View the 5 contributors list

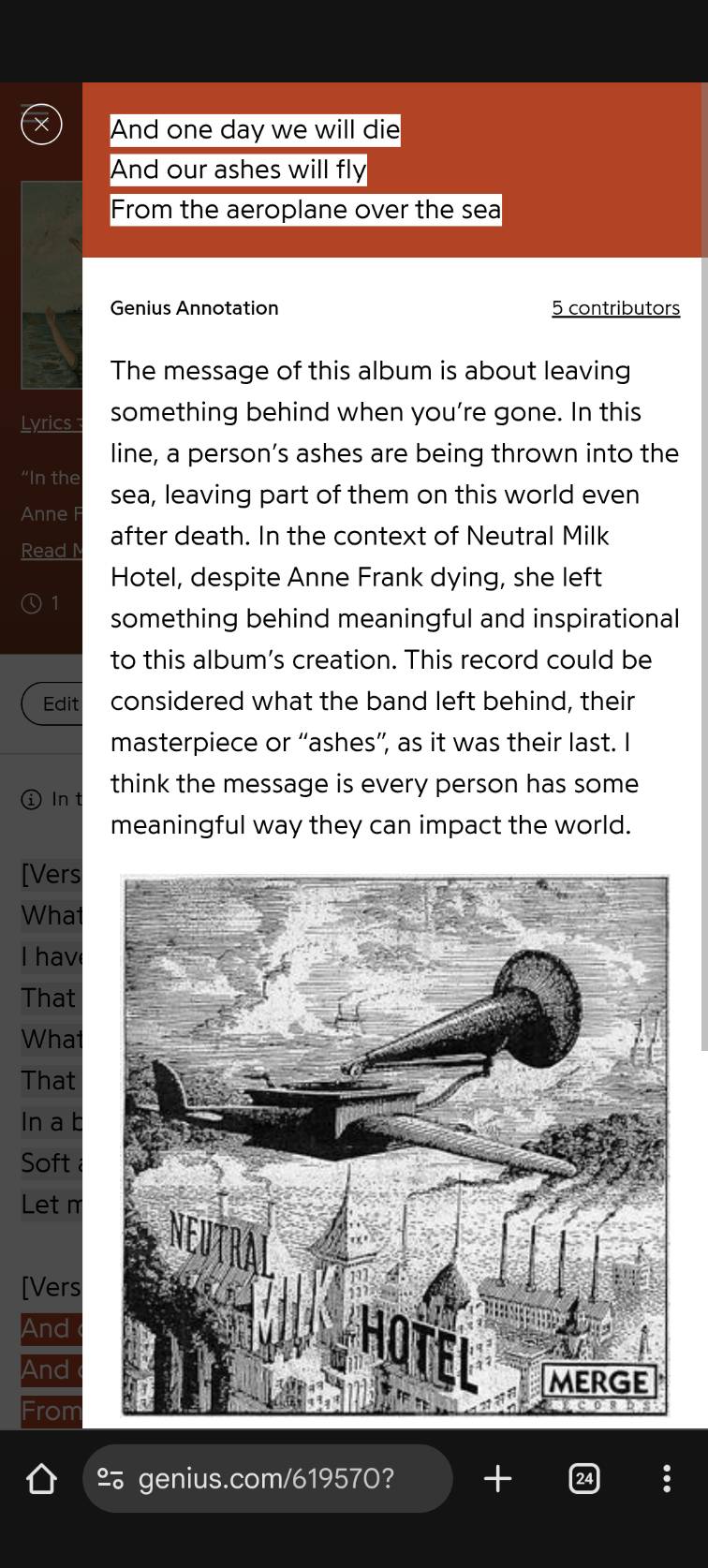[x=615, y=308]
